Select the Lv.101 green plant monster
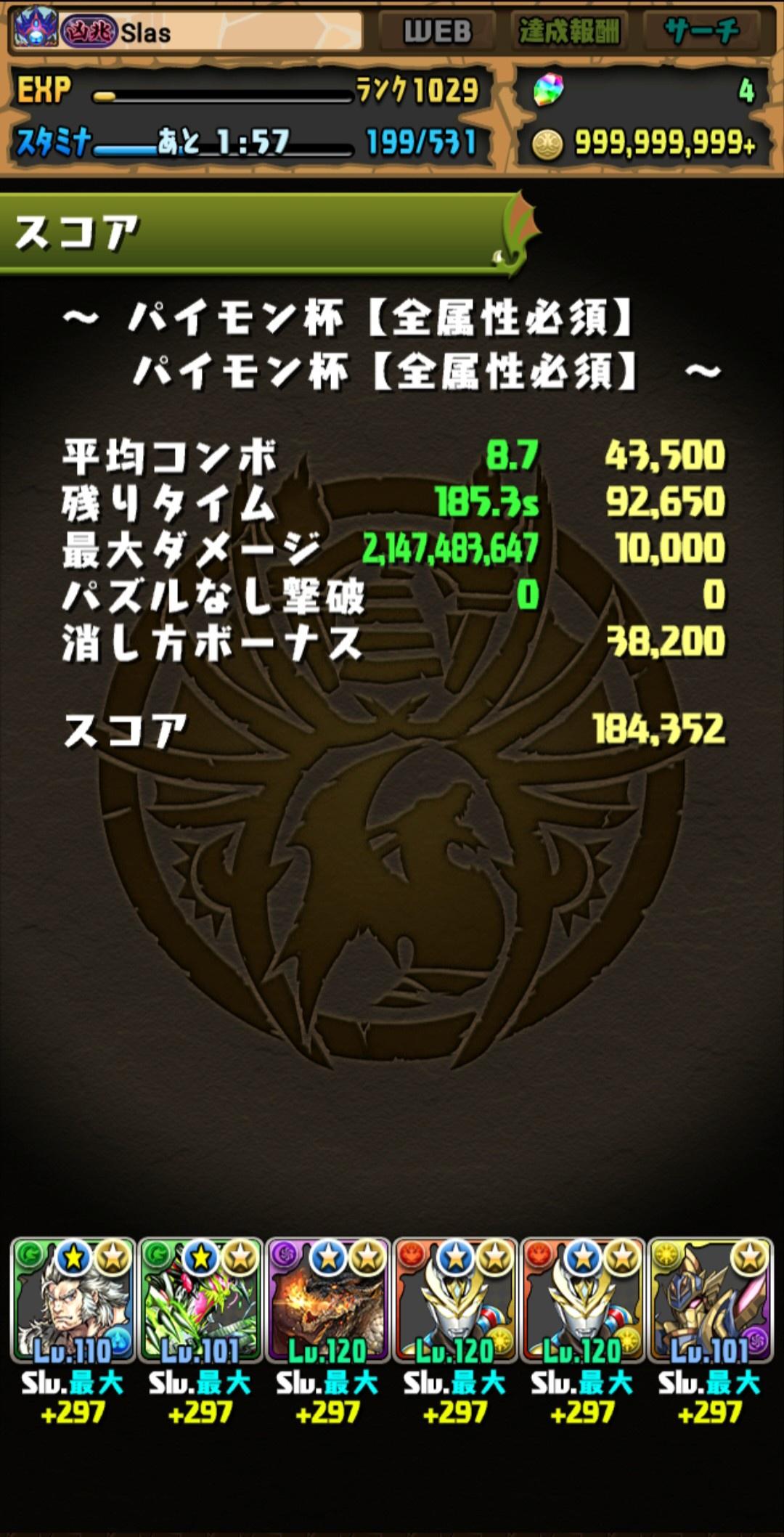Image resolution: width=784 pixels, height=1537 pixels. click(x=200, y=1300)
